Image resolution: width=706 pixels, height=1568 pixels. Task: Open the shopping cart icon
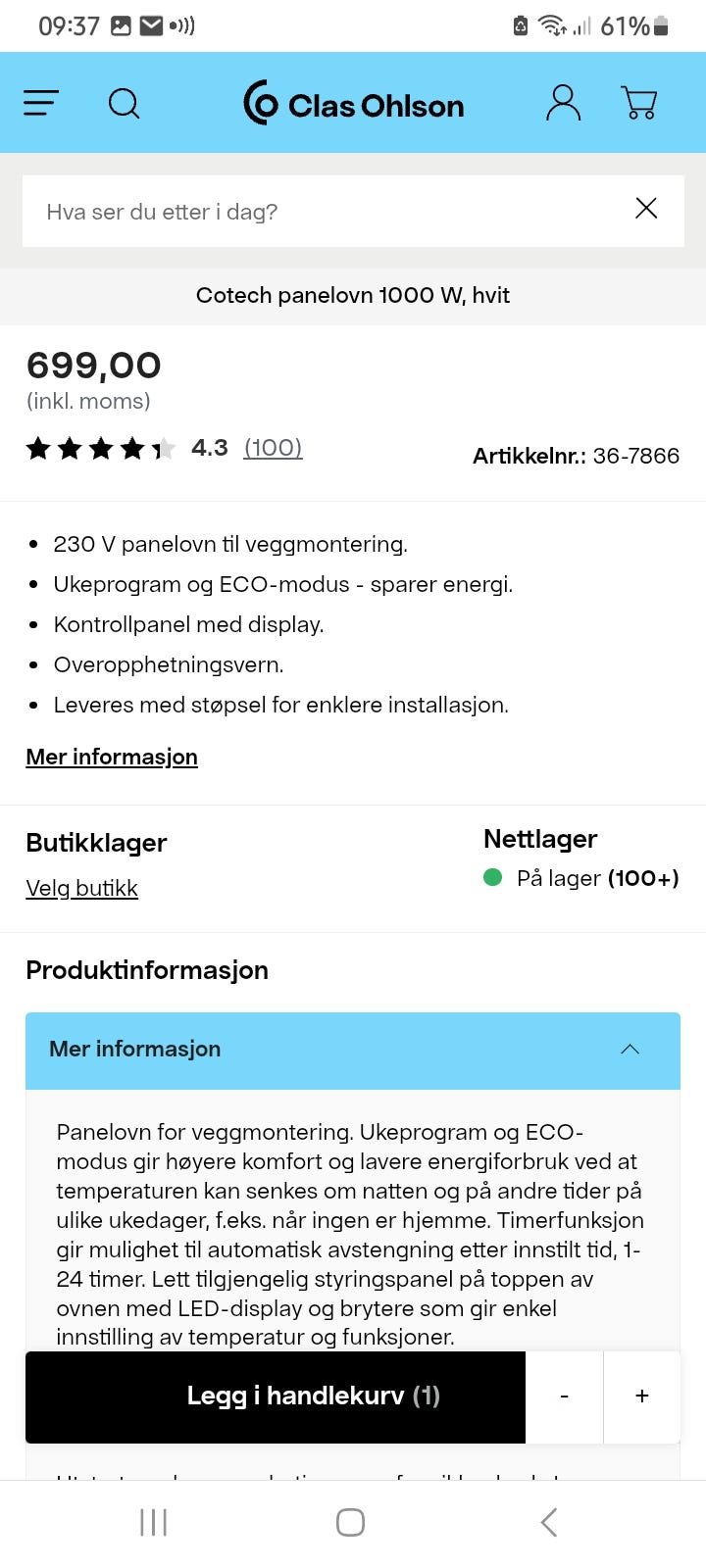point(637,103)
